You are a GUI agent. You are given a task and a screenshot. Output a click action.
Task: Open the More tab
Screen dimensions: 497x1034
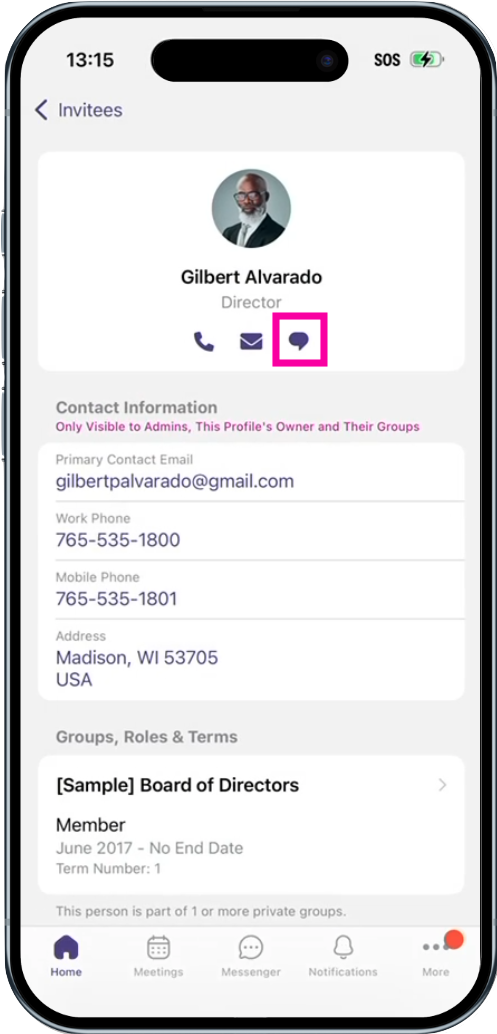point(436,956)
